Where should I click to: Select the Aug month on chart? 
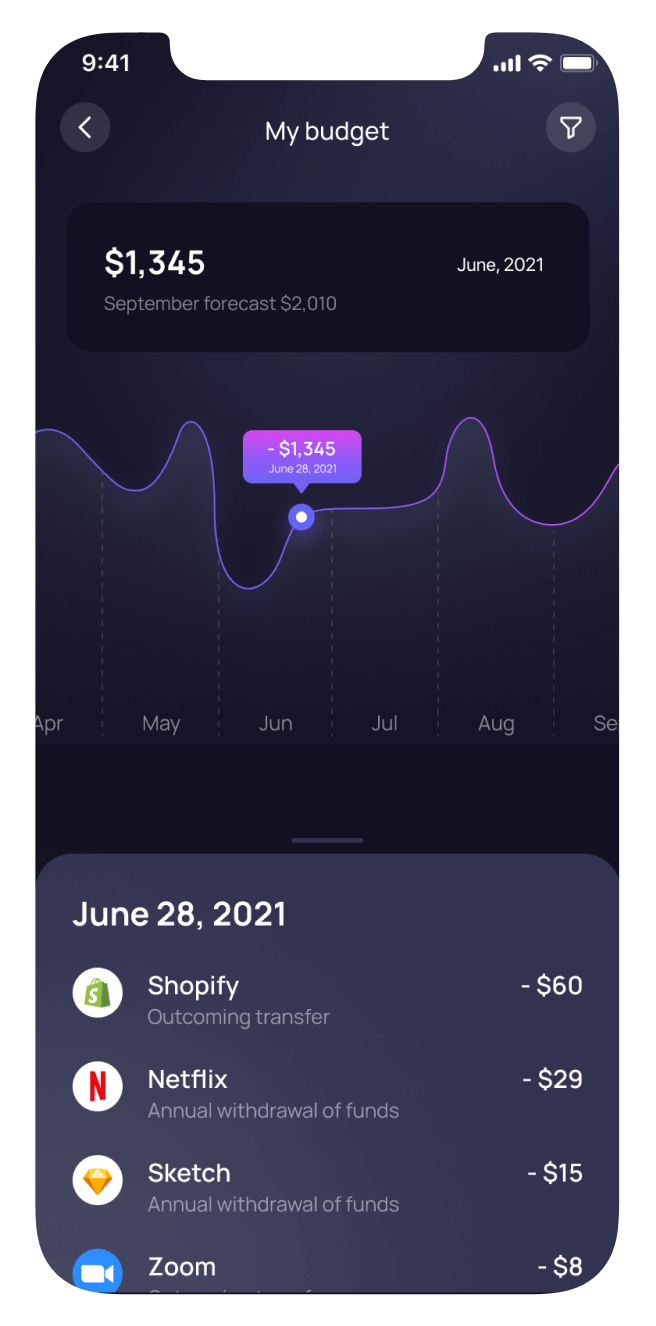click(x=496, y=723)
